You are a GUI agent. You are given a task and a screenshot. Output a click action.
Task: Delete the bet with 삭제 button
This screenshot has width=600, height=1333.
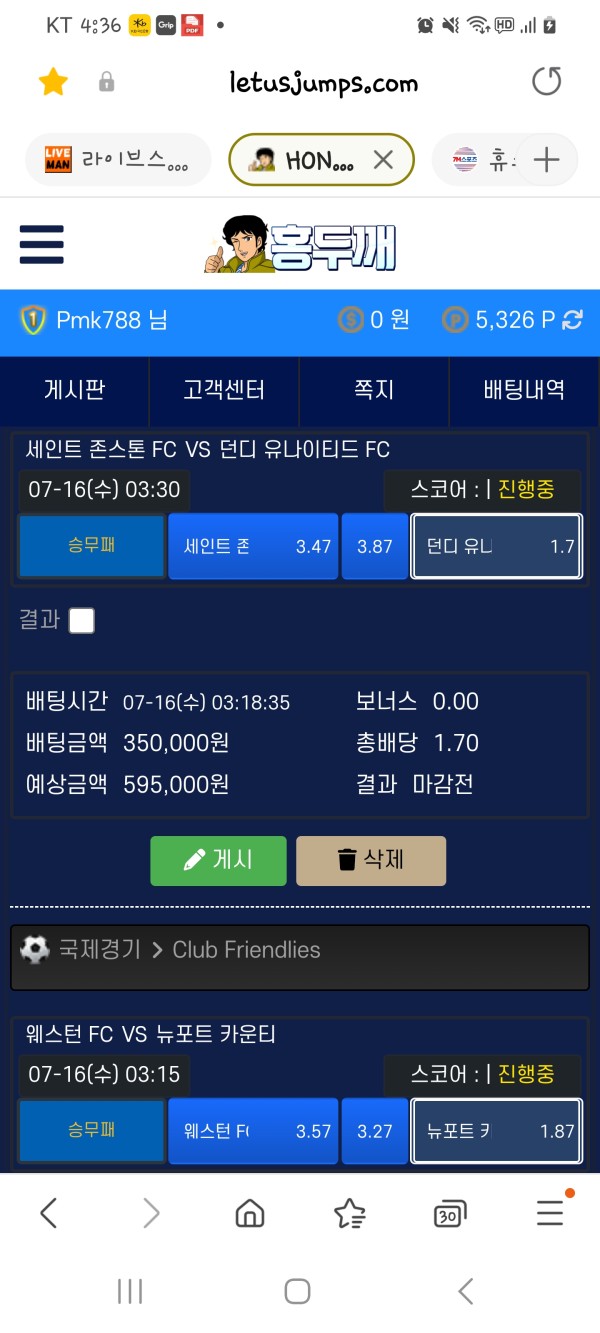click(371, 861)
